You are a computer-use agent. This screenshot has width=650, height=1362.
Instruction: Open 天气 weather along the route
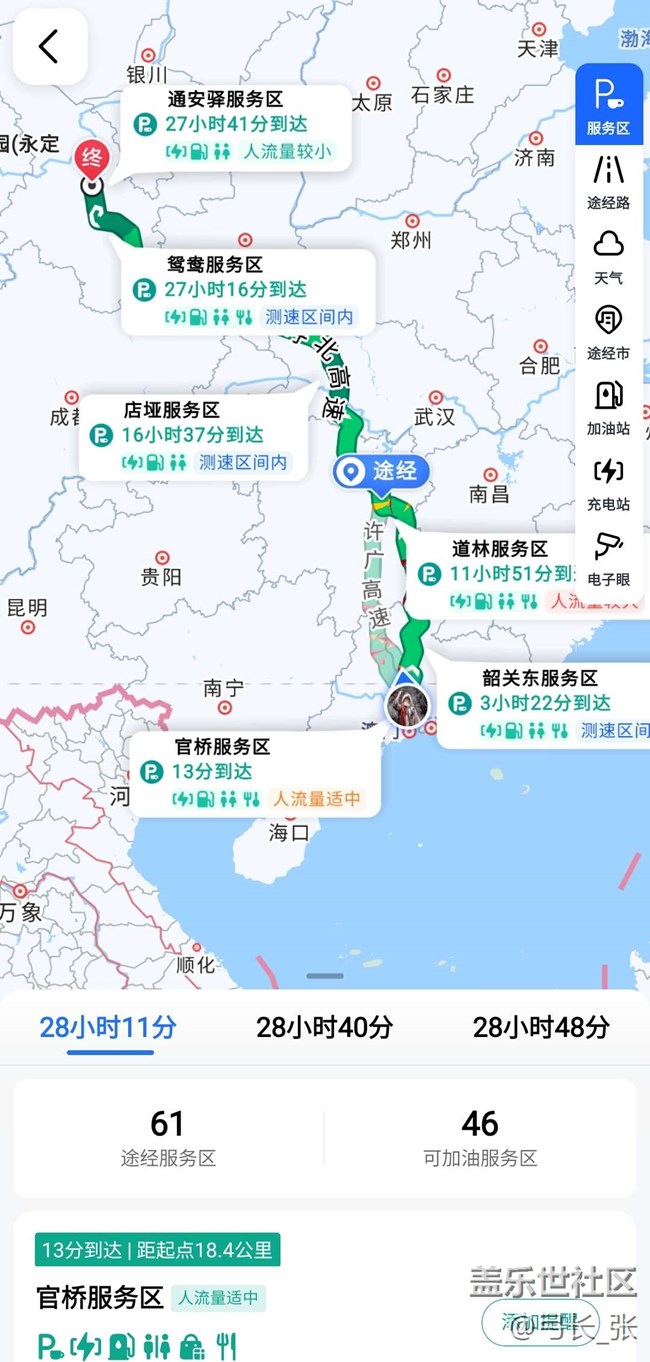pos(608,256)
